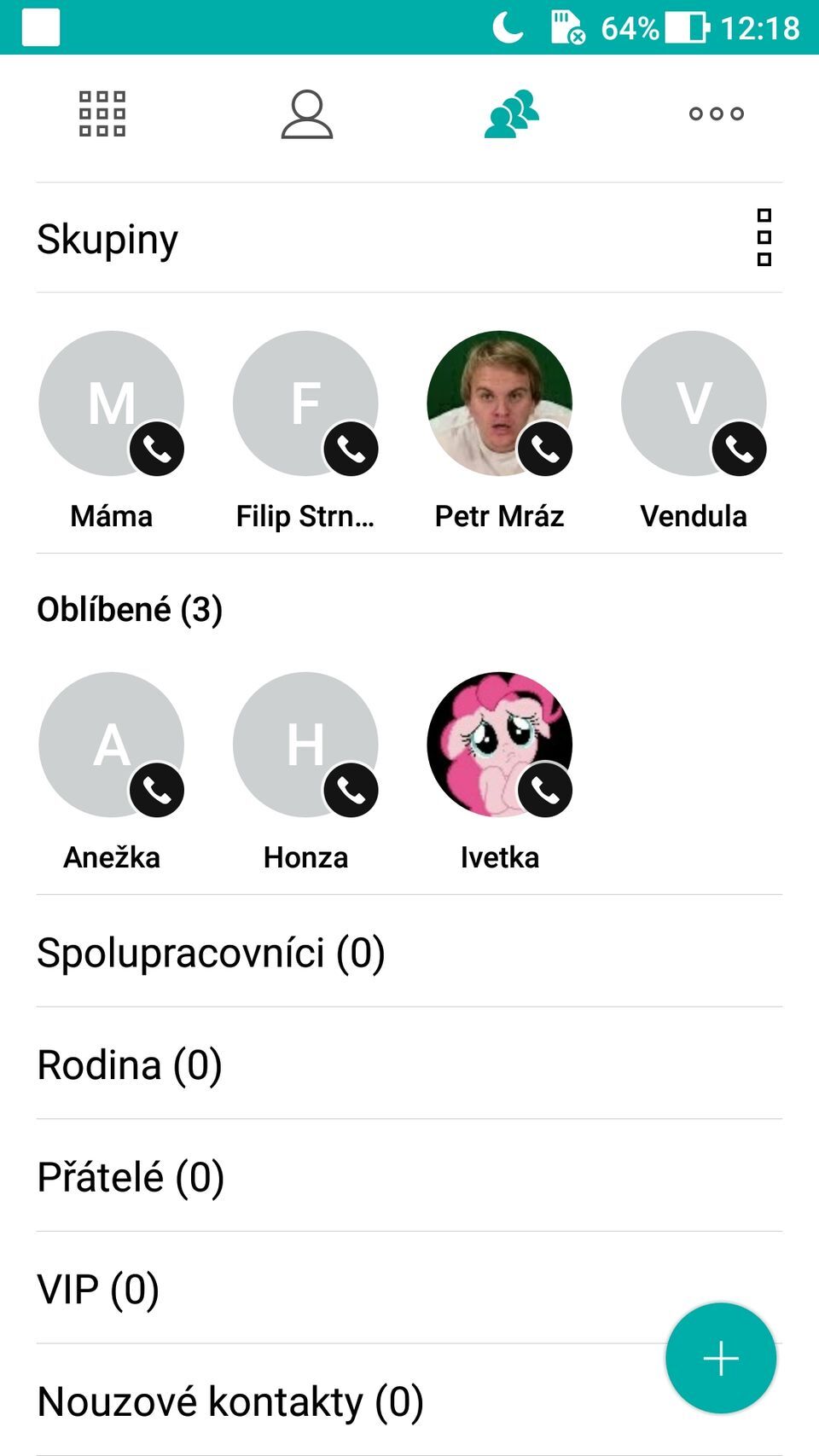
Task: Open the Skupiny overflow menu
Action: pyautogui.click(x=764, y=237)
